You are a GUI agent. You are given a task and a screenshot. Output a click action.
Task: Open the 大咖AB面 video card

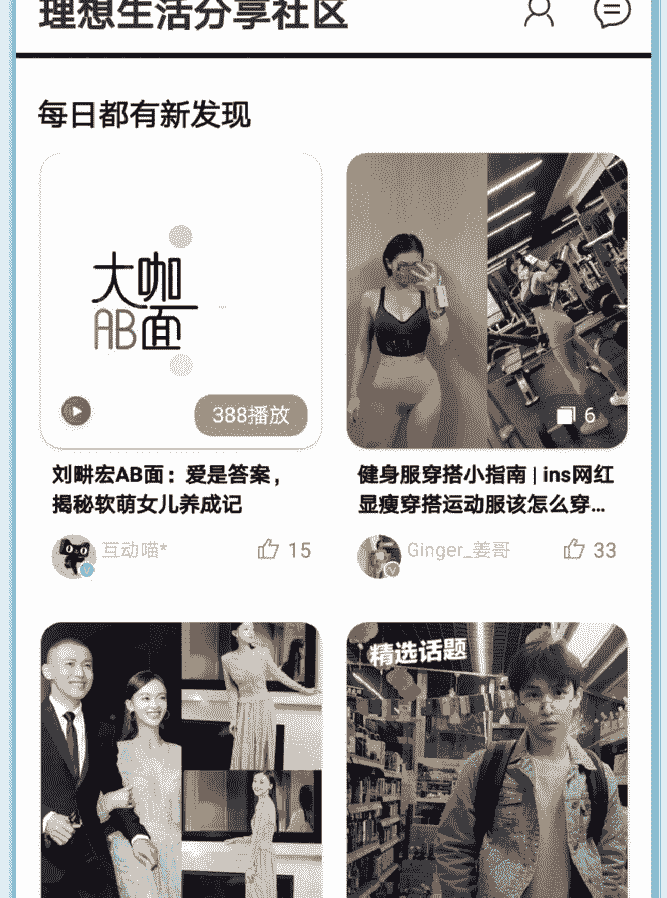(181, 300)
